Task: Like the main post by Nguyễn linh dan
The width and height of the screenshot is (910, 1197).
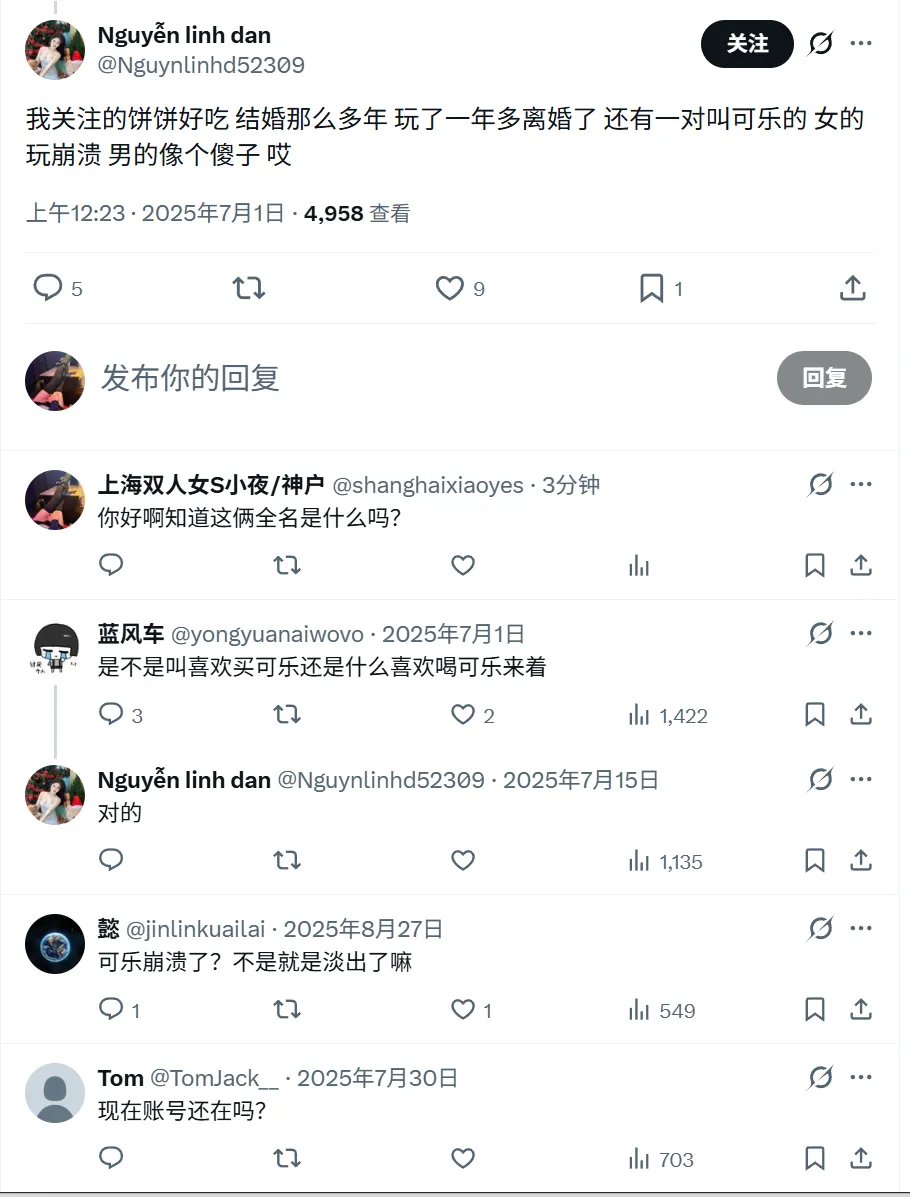Action: click(450, 289)
